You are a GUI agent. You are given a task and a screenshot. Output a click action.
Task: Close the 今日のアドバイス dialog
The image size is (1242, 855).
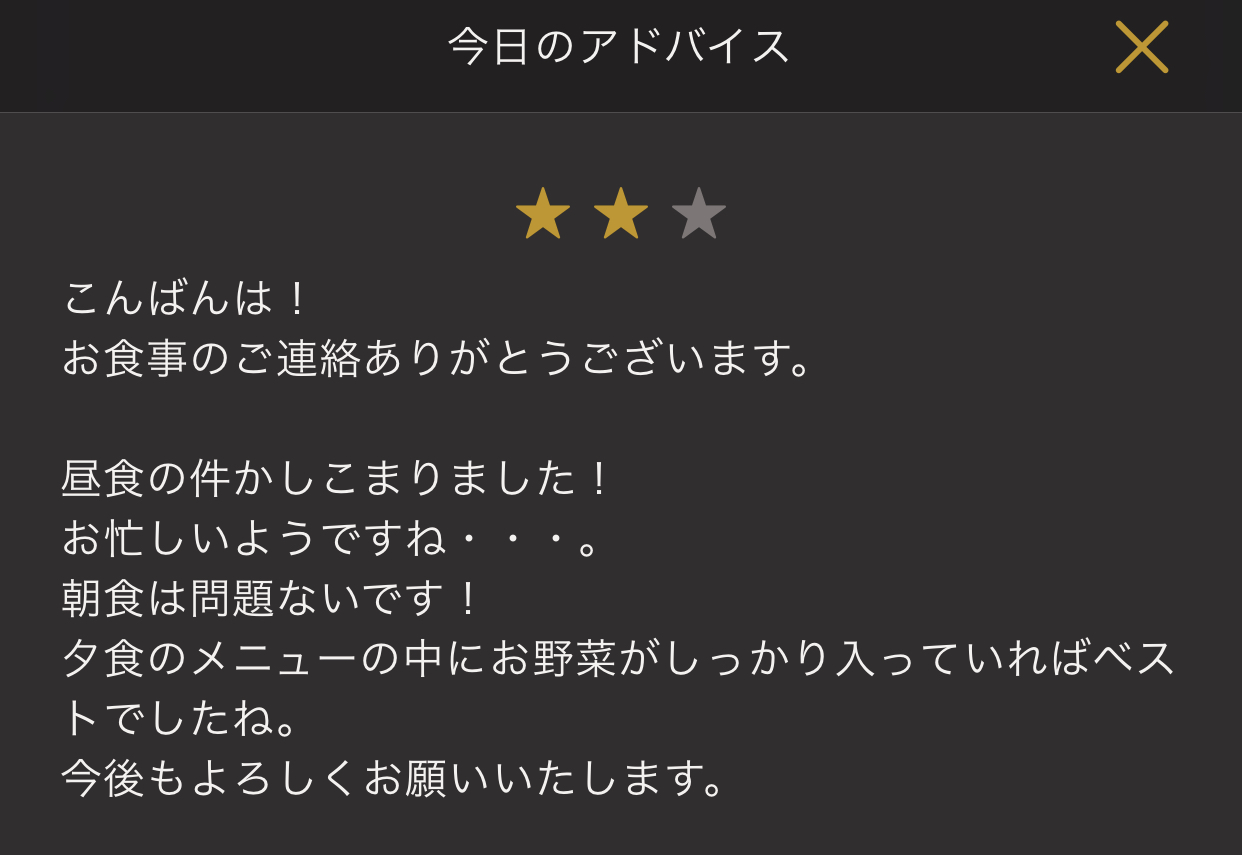tap(1141, 47)
